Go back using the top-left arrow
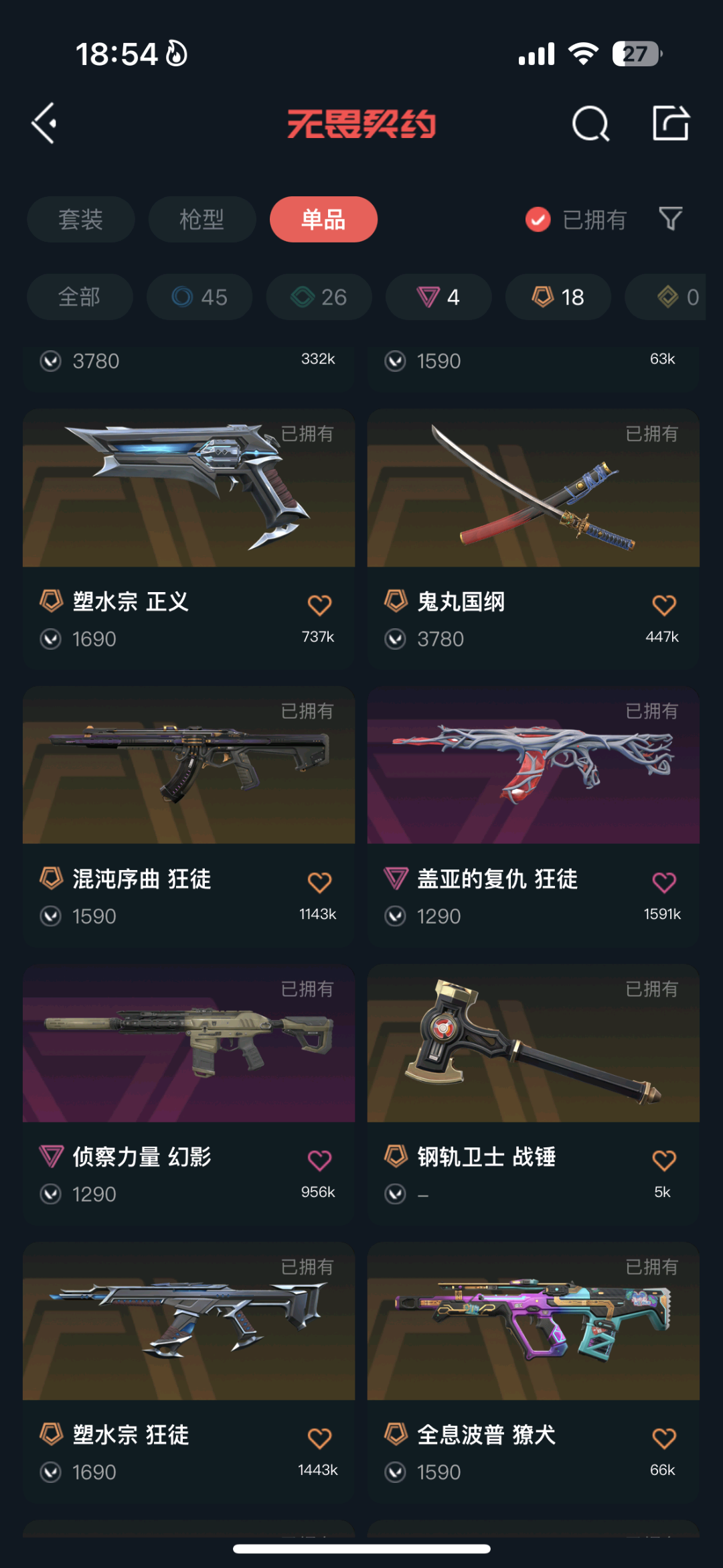 point(44,123)
